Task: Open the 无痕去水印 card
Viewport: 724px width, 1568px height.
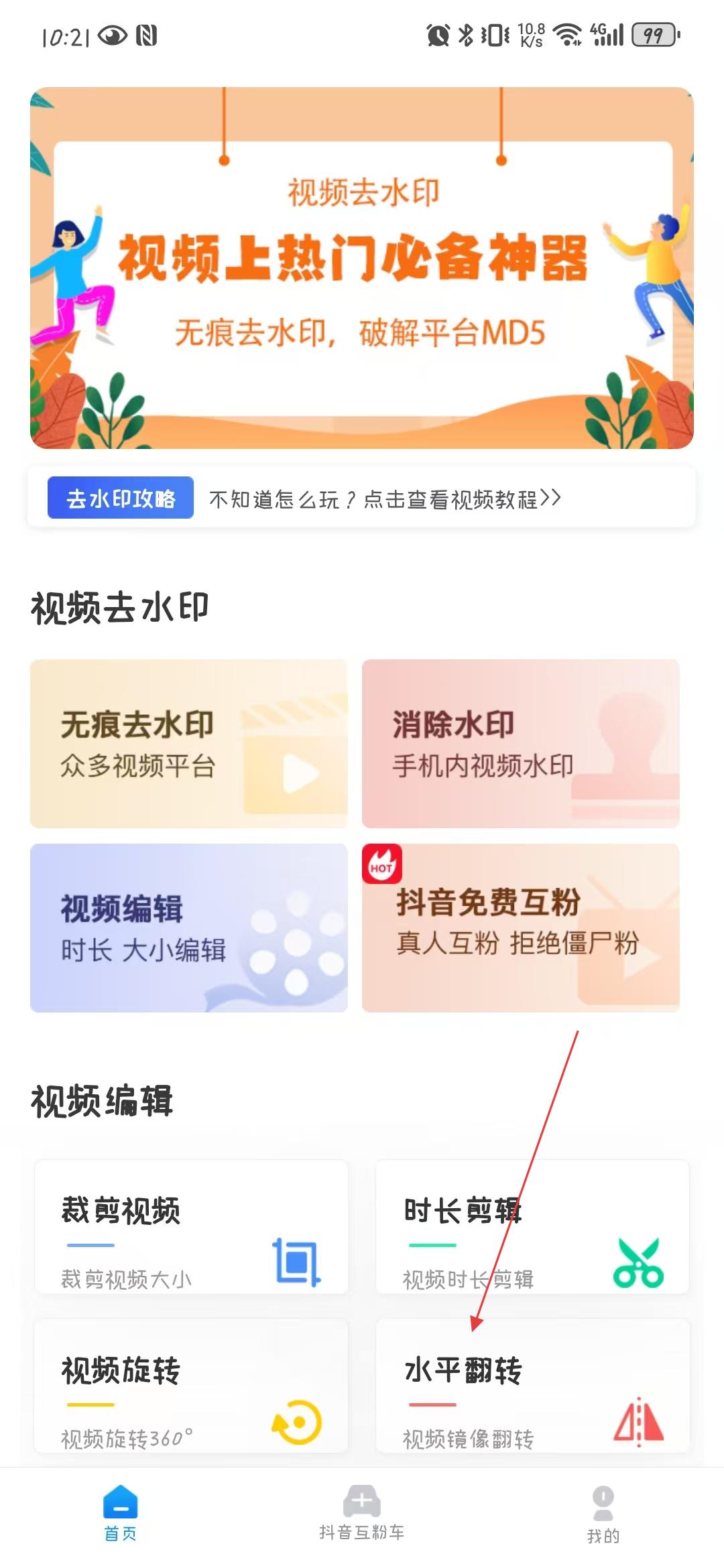Action: (x=189, y=744)
